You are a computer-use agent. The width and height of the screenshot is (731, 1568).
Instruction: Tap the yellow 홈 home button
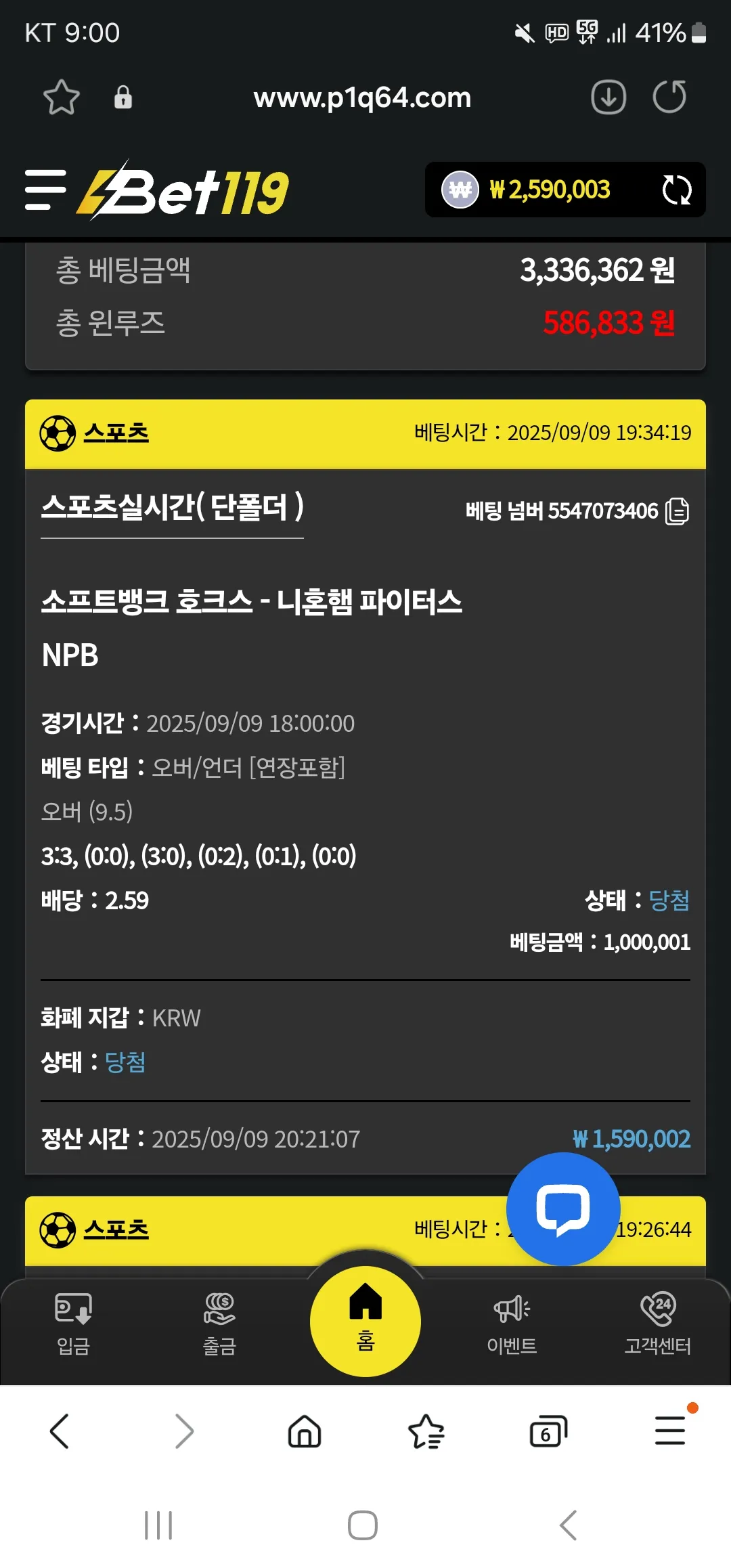click(365, 1321)
